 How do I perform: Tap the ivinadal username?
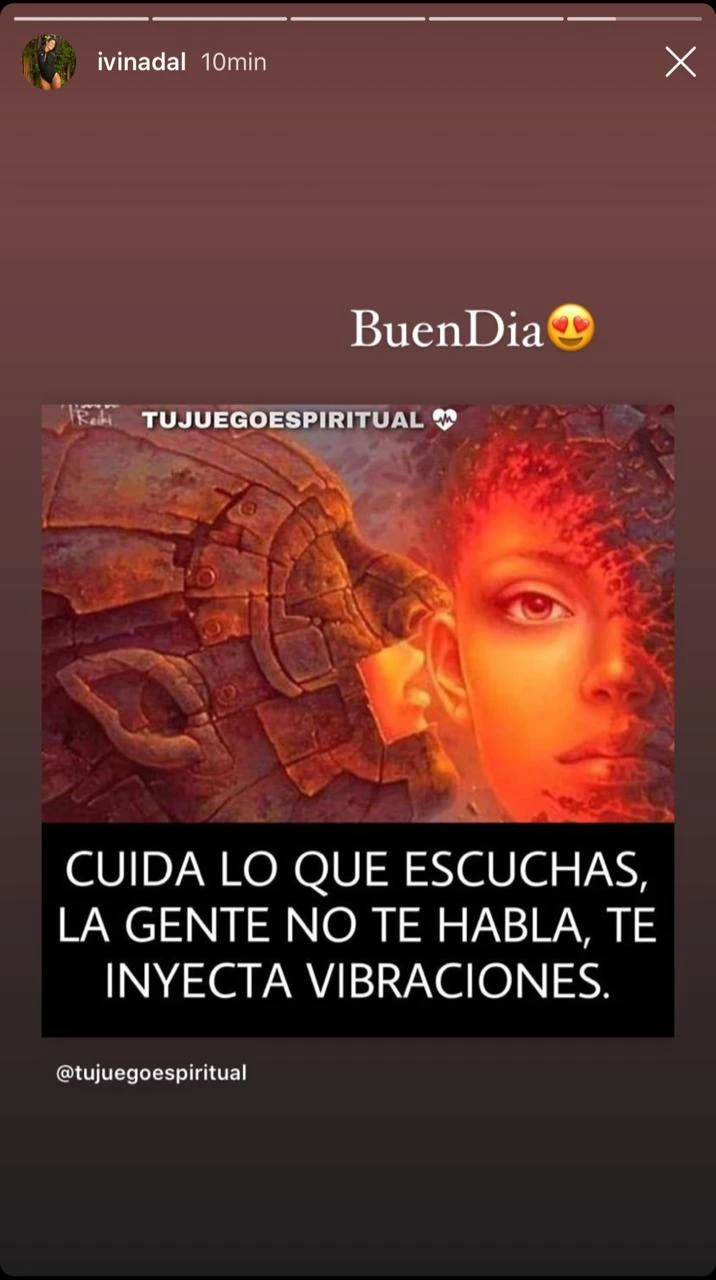pos(141,62)
